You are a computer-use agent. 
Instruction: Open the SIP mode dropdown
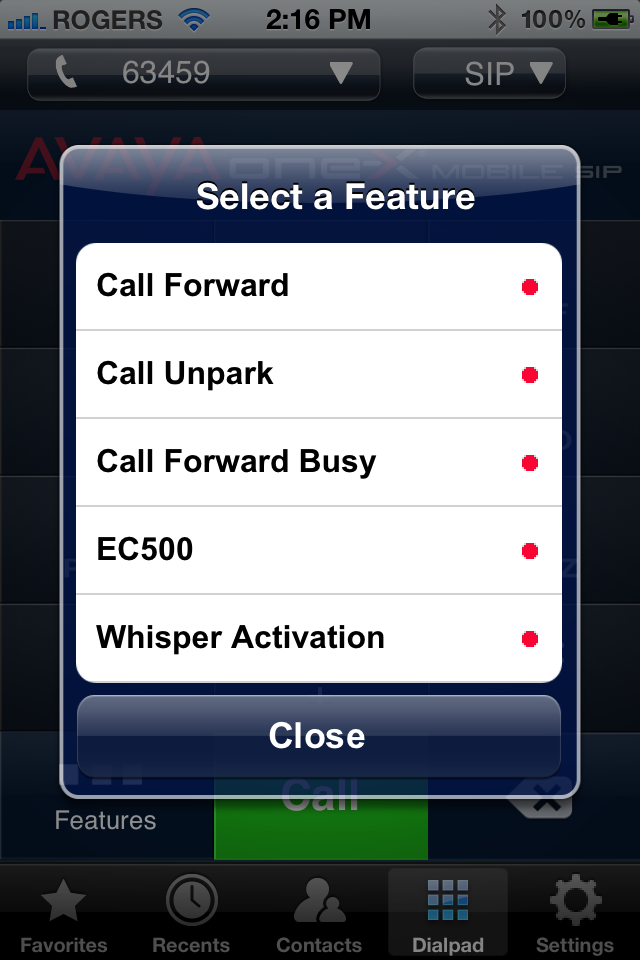point(489,73)
